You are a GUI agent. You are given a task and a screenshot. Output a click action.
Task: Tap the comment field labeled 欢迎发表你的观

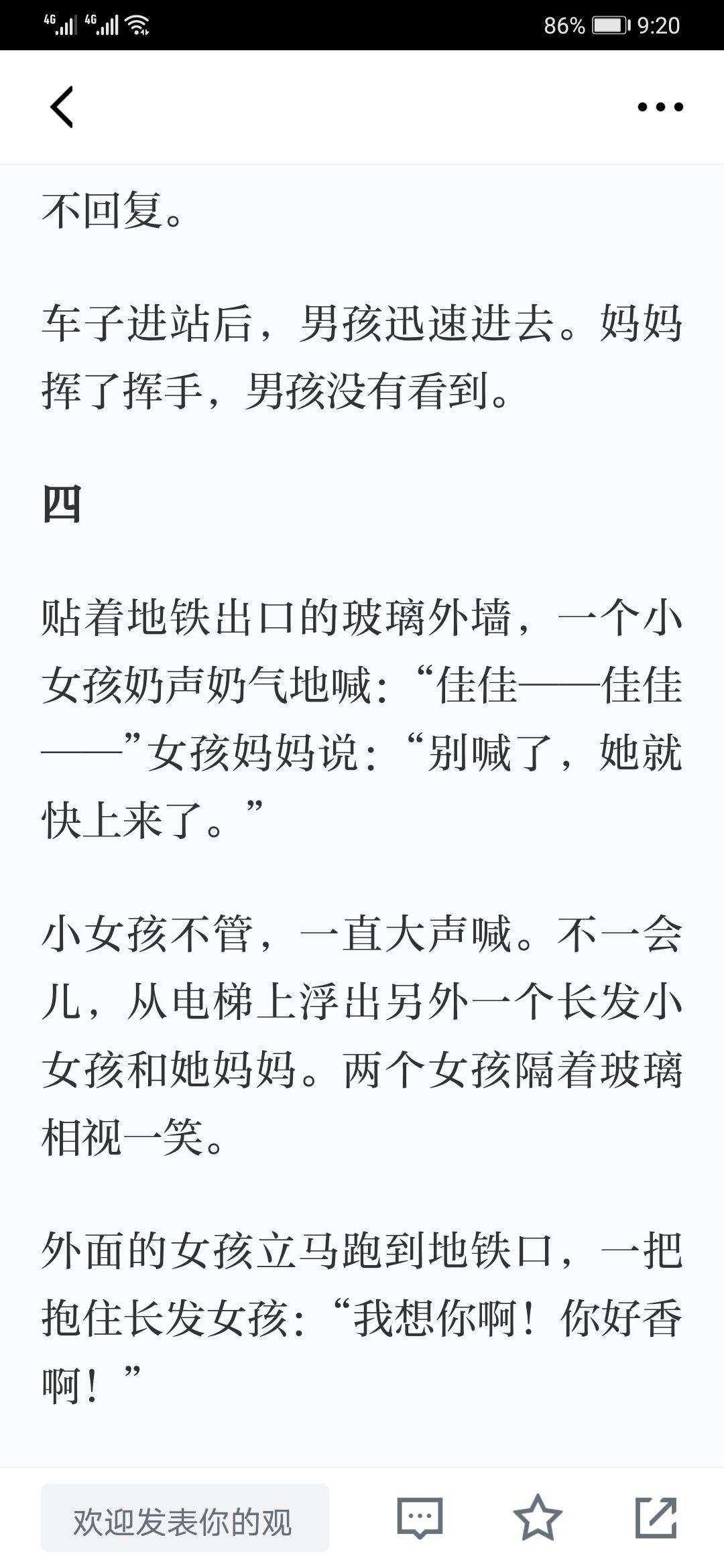click(x=185, y=1518)
